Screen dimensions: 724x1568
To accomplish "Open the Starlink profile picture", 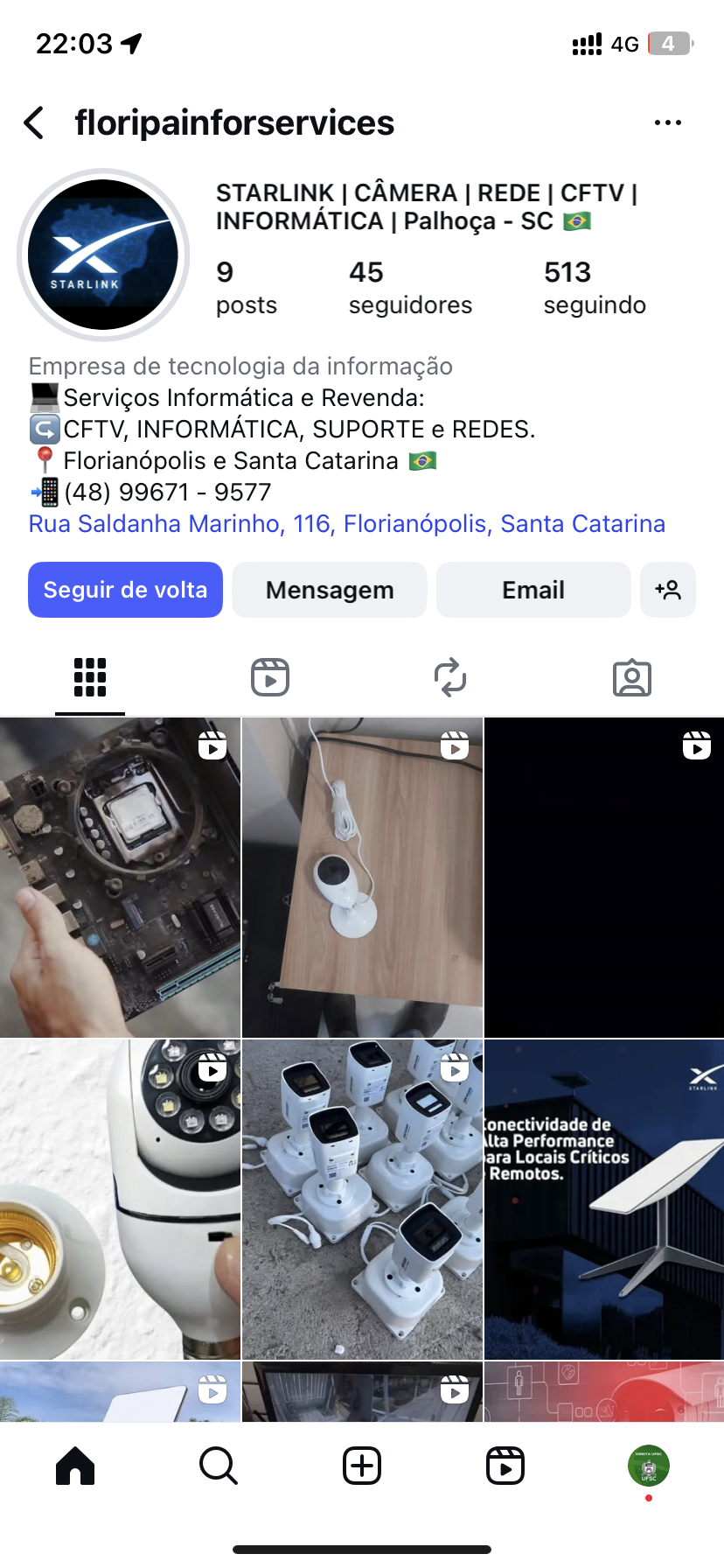I will tap(103, 255).
